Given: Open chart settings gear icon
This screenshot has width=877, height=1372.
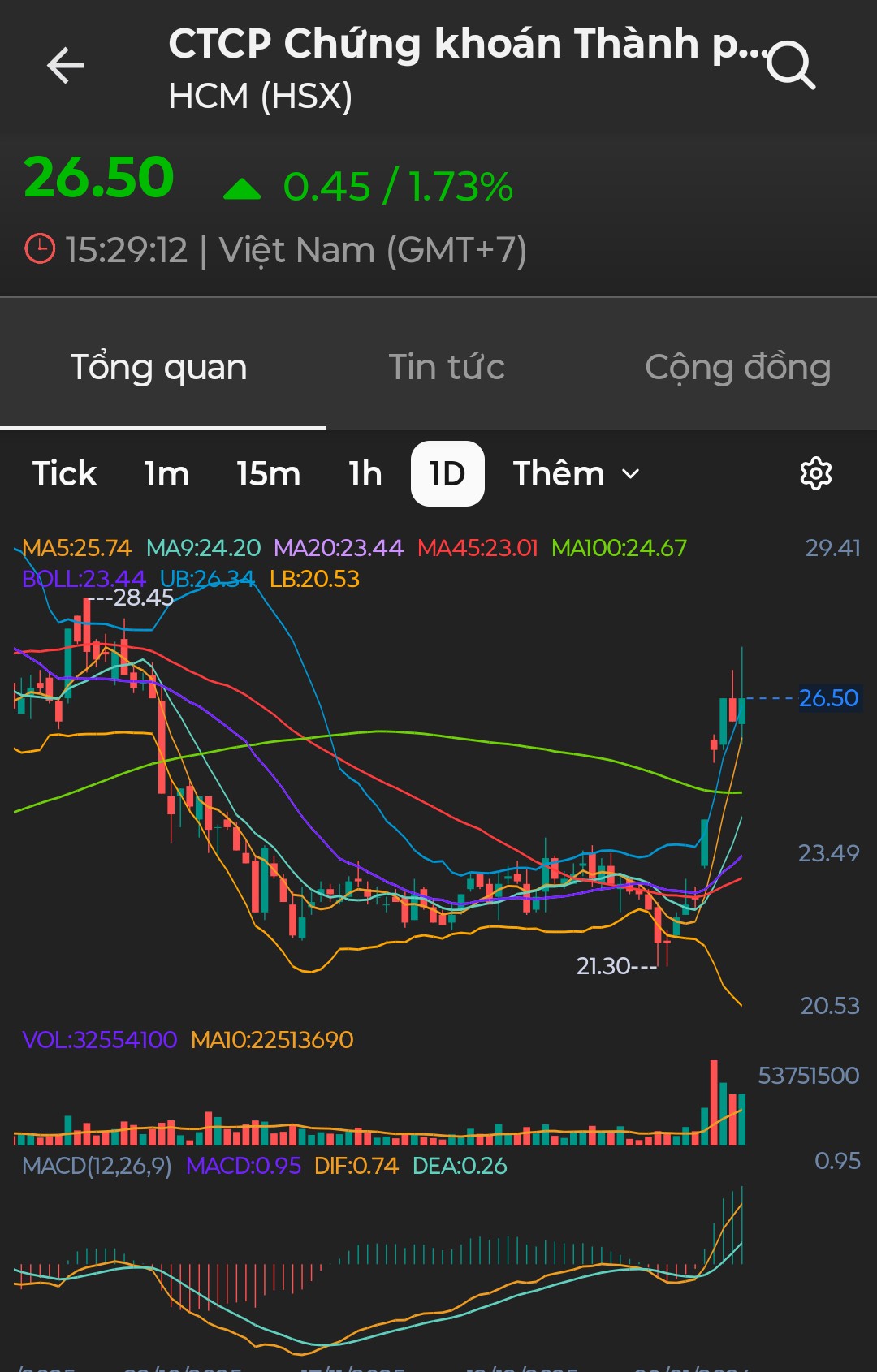Looking at the screenshot, I should point(815,473).
